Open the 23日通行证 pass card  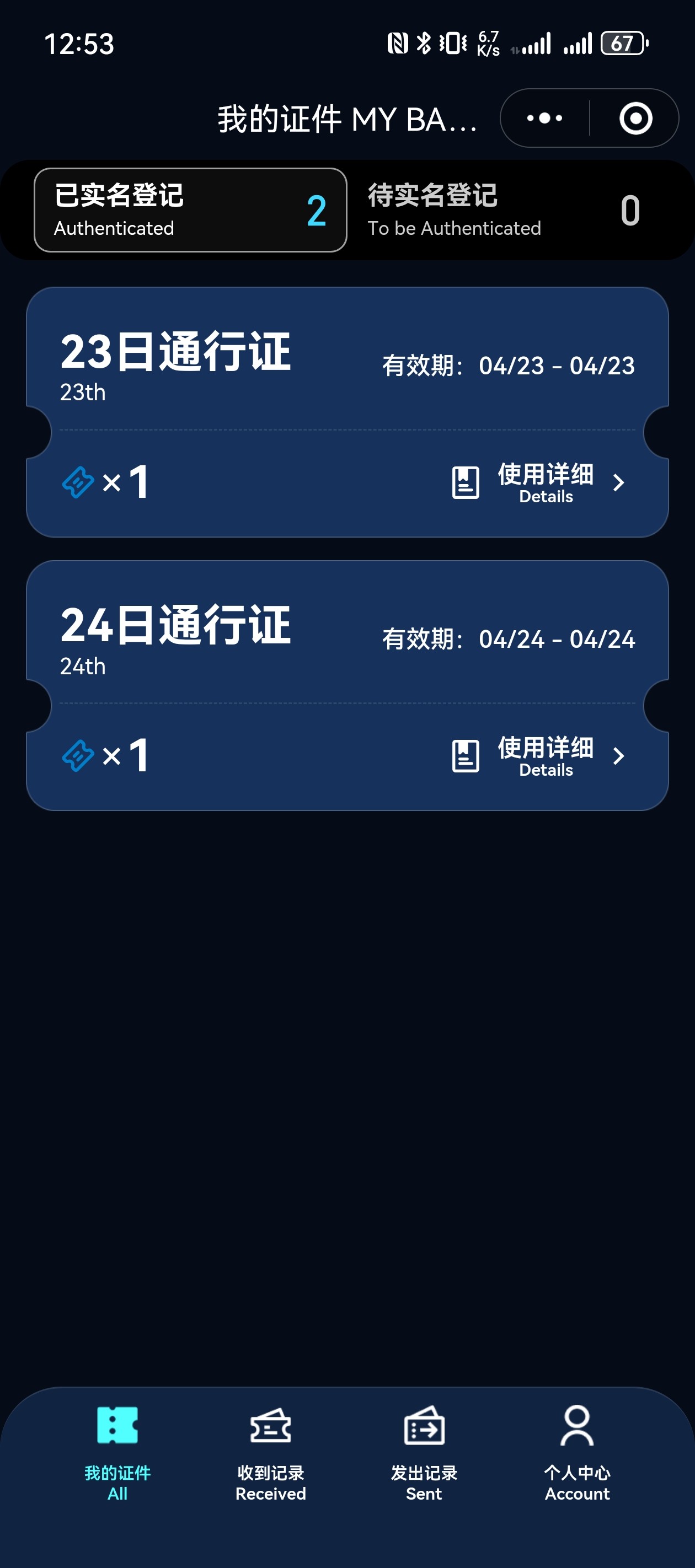(x=347, y=412)
